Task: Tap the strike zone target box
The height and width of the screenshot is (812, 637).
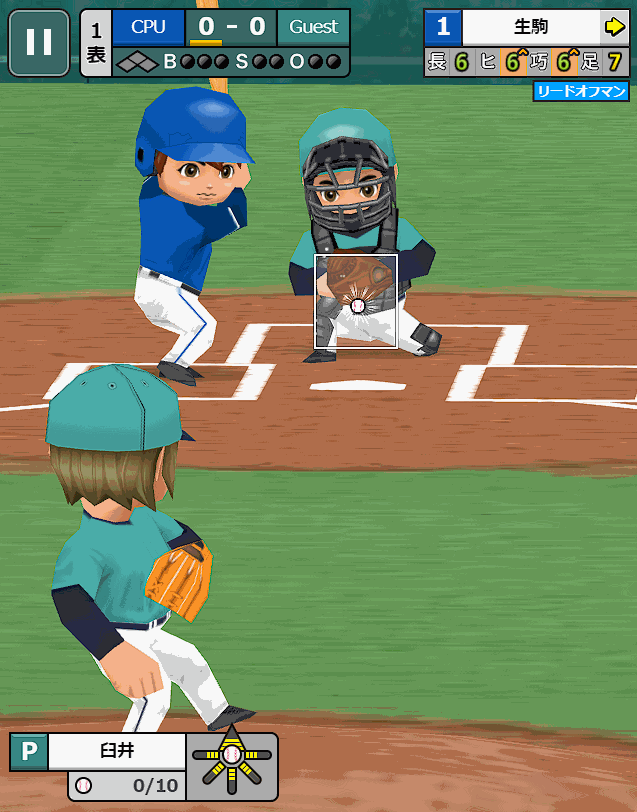Action: 356,301
